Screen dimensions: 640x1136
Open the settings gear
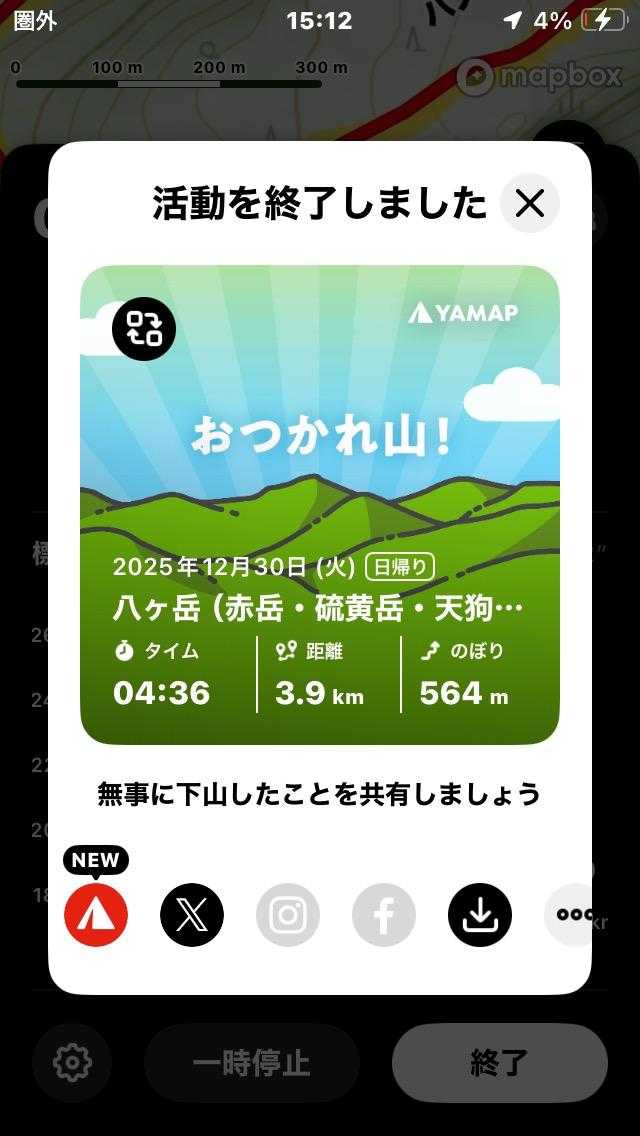click(x=72, y=1063)
